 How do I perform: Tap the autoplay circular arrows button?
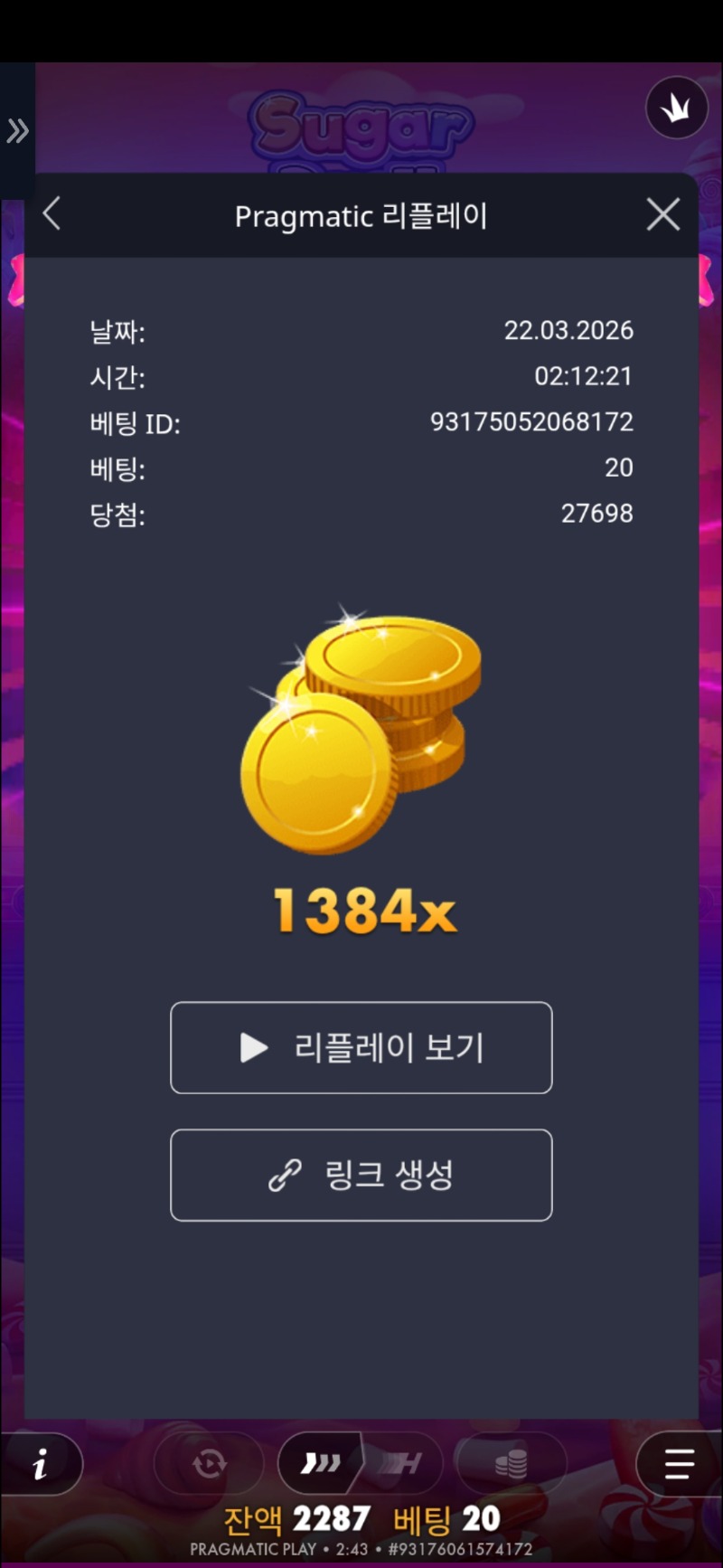pos(210,1463)
